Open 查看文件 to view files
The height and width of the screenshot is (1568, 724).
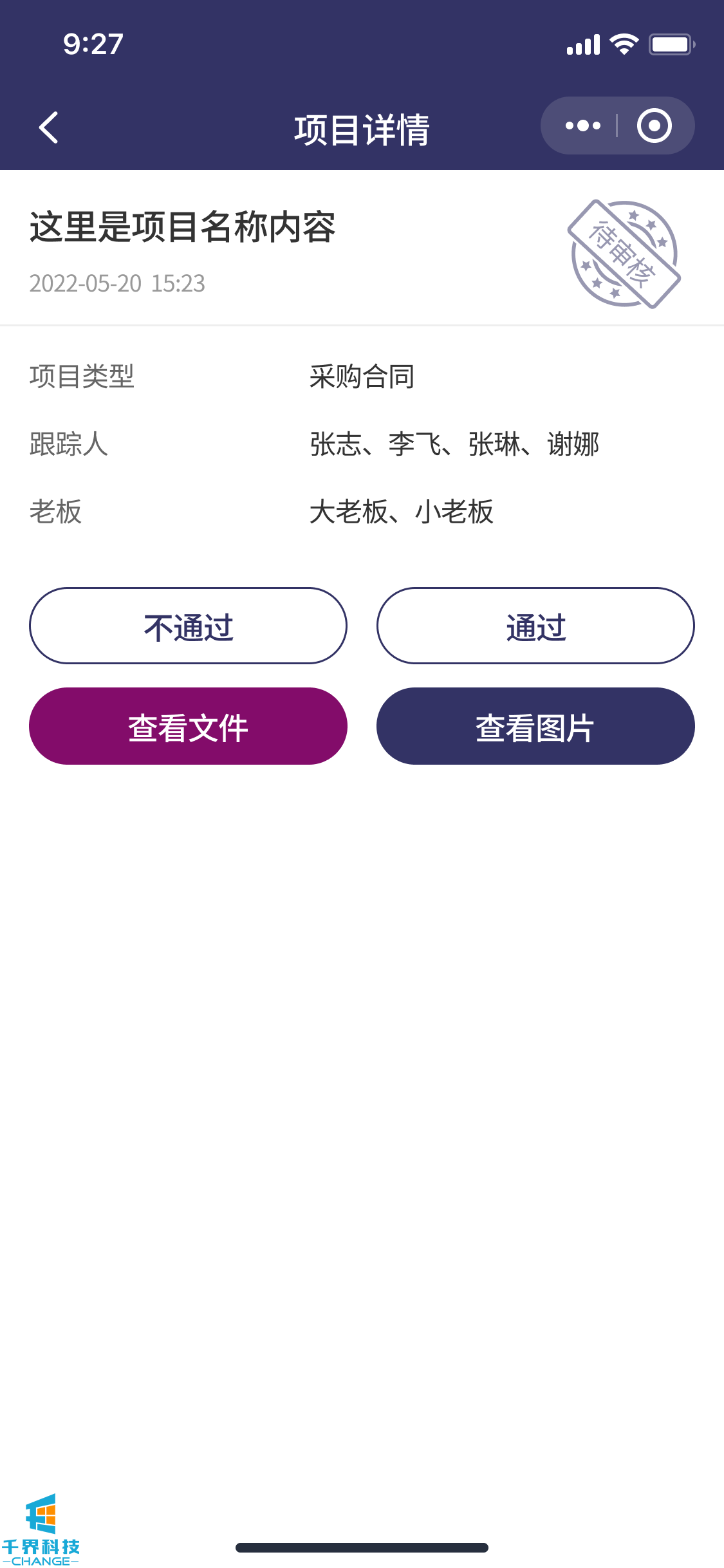[188, 726]
